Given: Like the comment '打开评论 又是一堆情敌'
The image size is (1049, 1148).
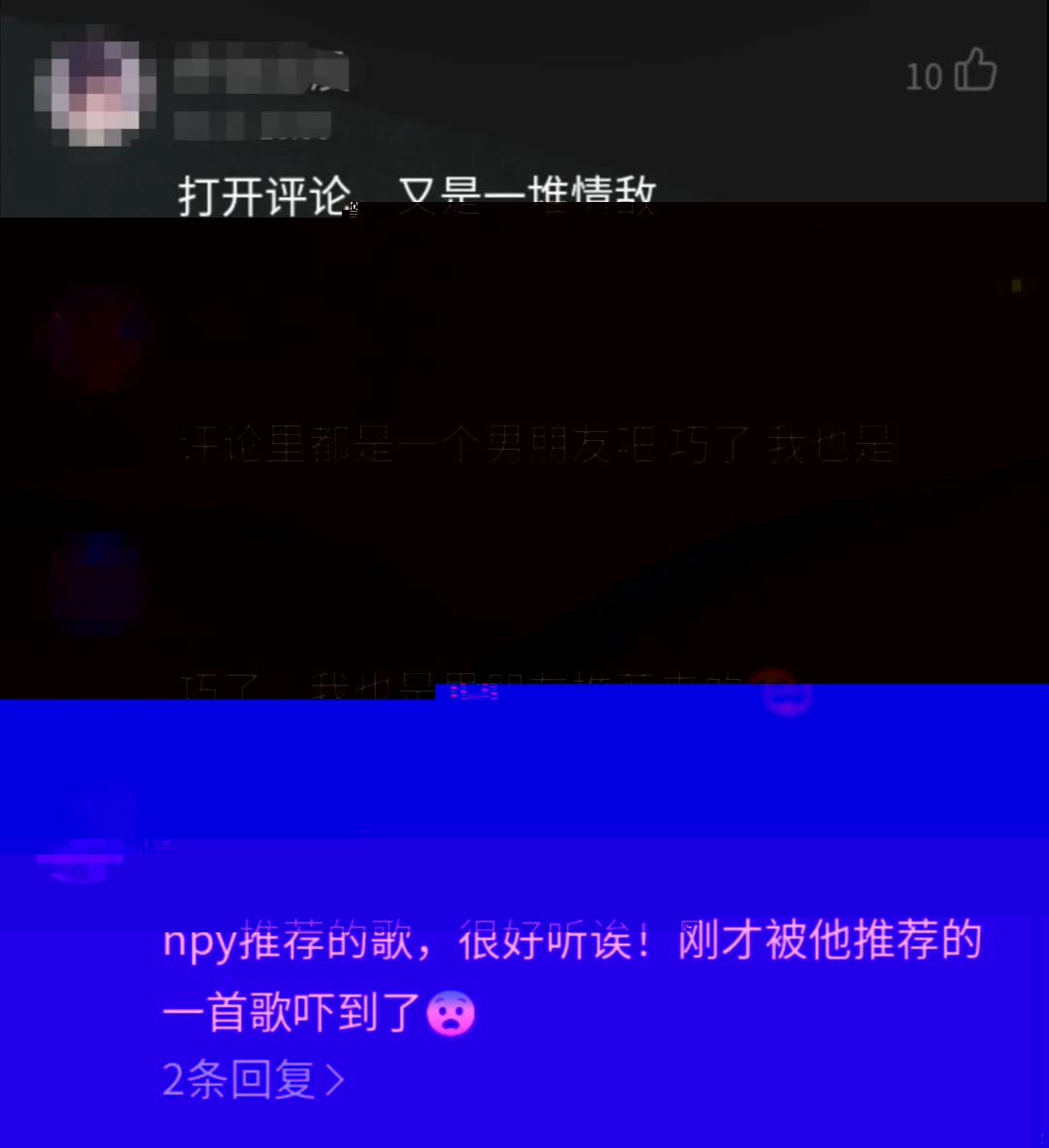Looking at the screenshot, I should (x=974, y=72).
